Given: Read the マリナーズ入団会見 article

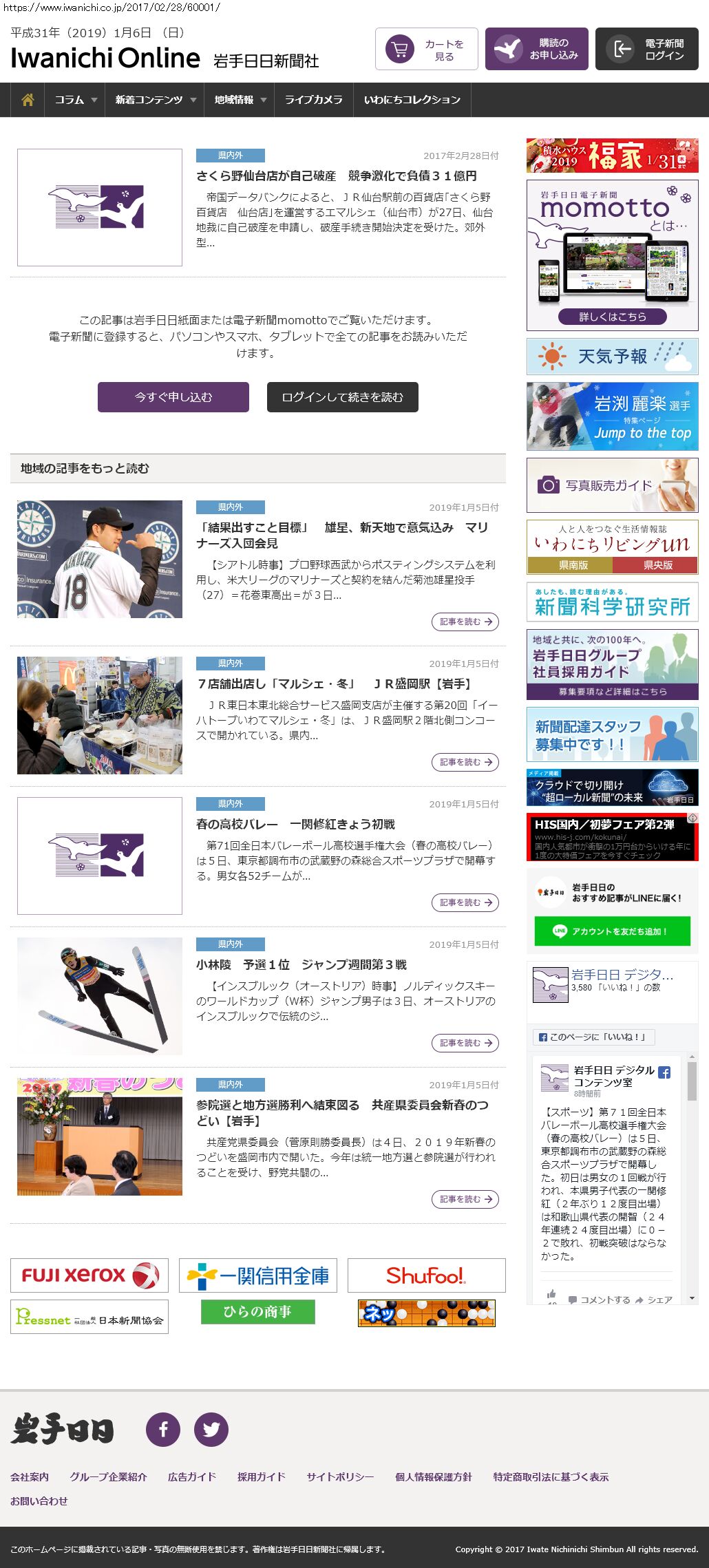Looking at the screenshot, I should pyautogui.click(x=342, y=536).
